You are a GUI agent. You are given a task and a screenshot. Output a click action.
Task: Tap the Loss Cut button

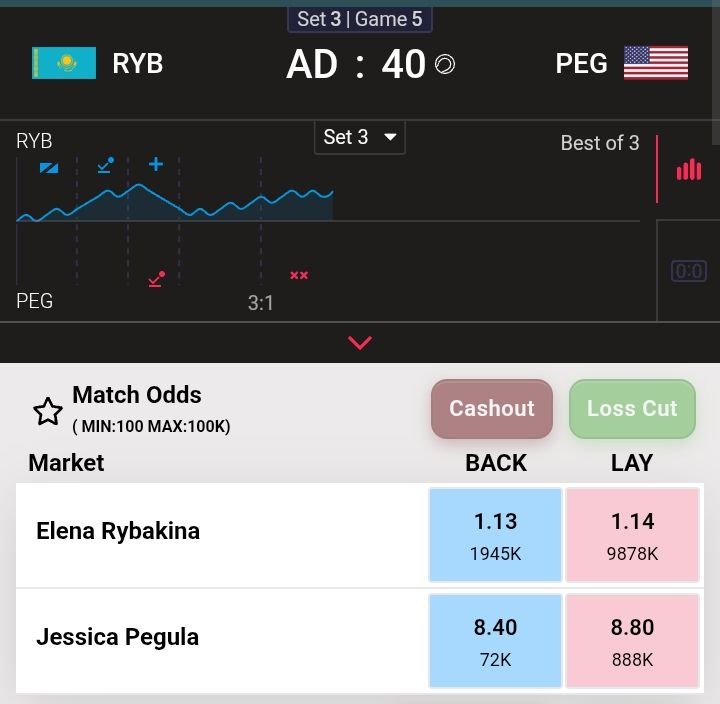pyautogui.click(x=632, y=409)
